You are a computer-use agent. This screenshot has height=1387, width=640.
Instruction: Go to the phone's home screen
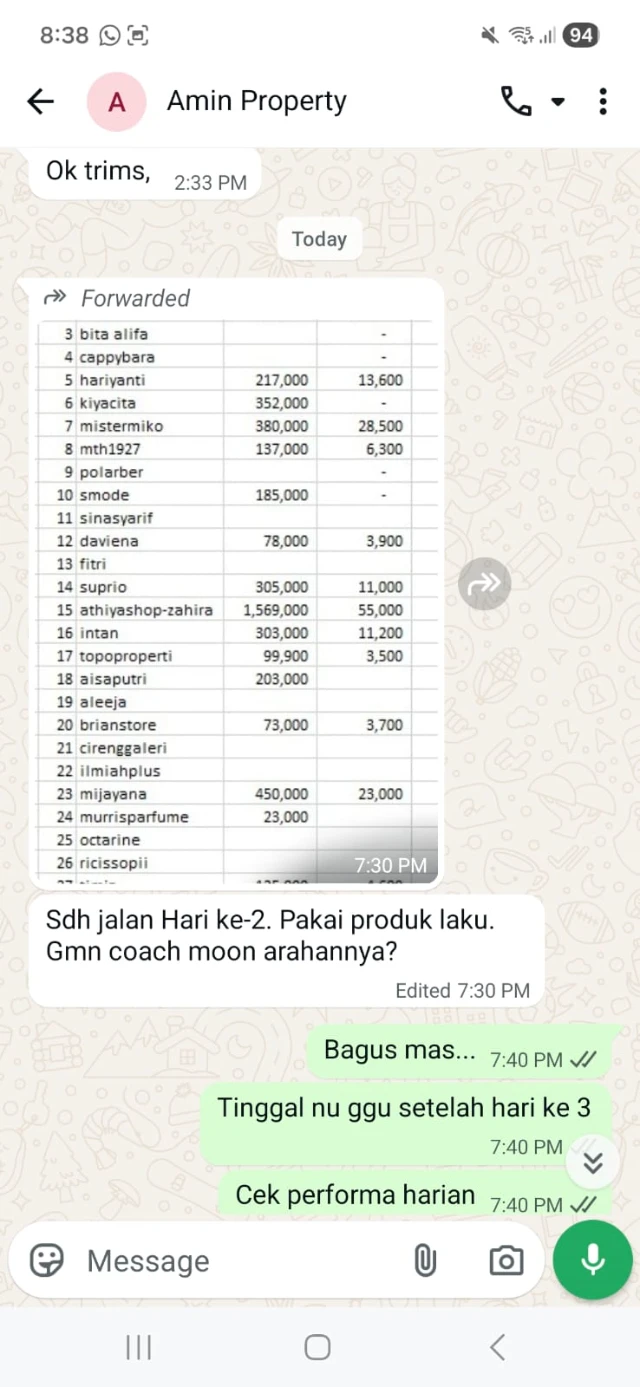point(318,1347)
